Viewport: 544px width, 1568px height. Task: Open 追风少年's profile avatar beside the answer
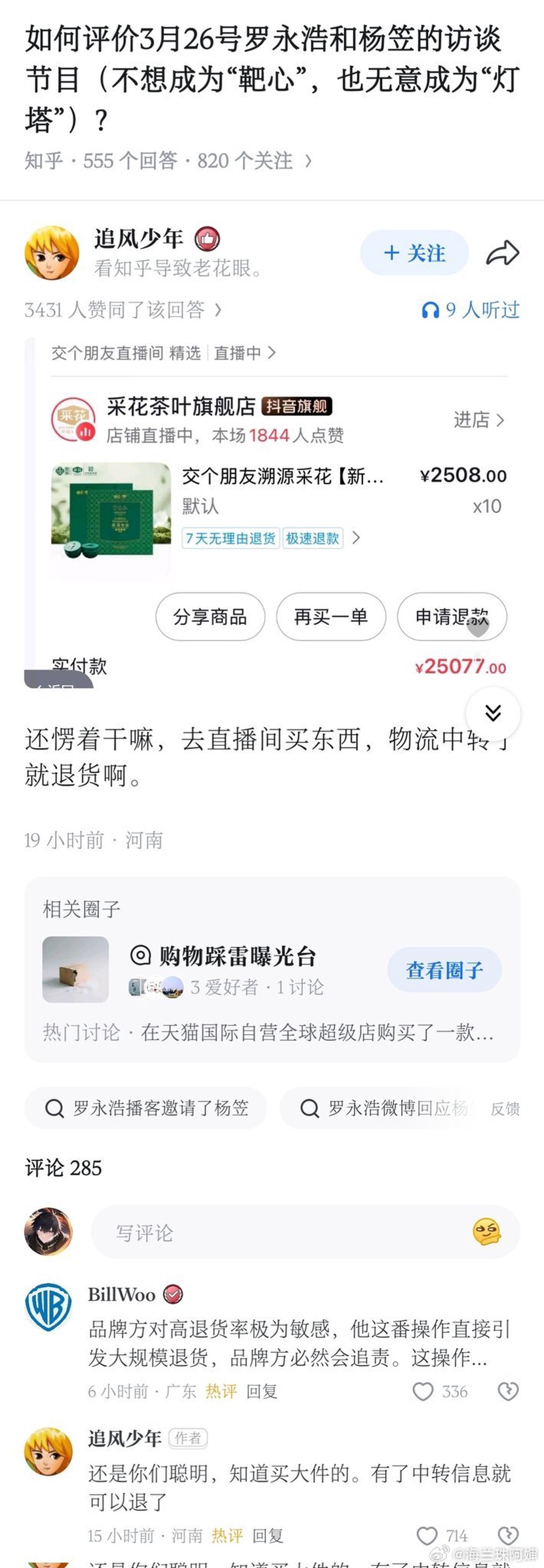coord(52,253)
